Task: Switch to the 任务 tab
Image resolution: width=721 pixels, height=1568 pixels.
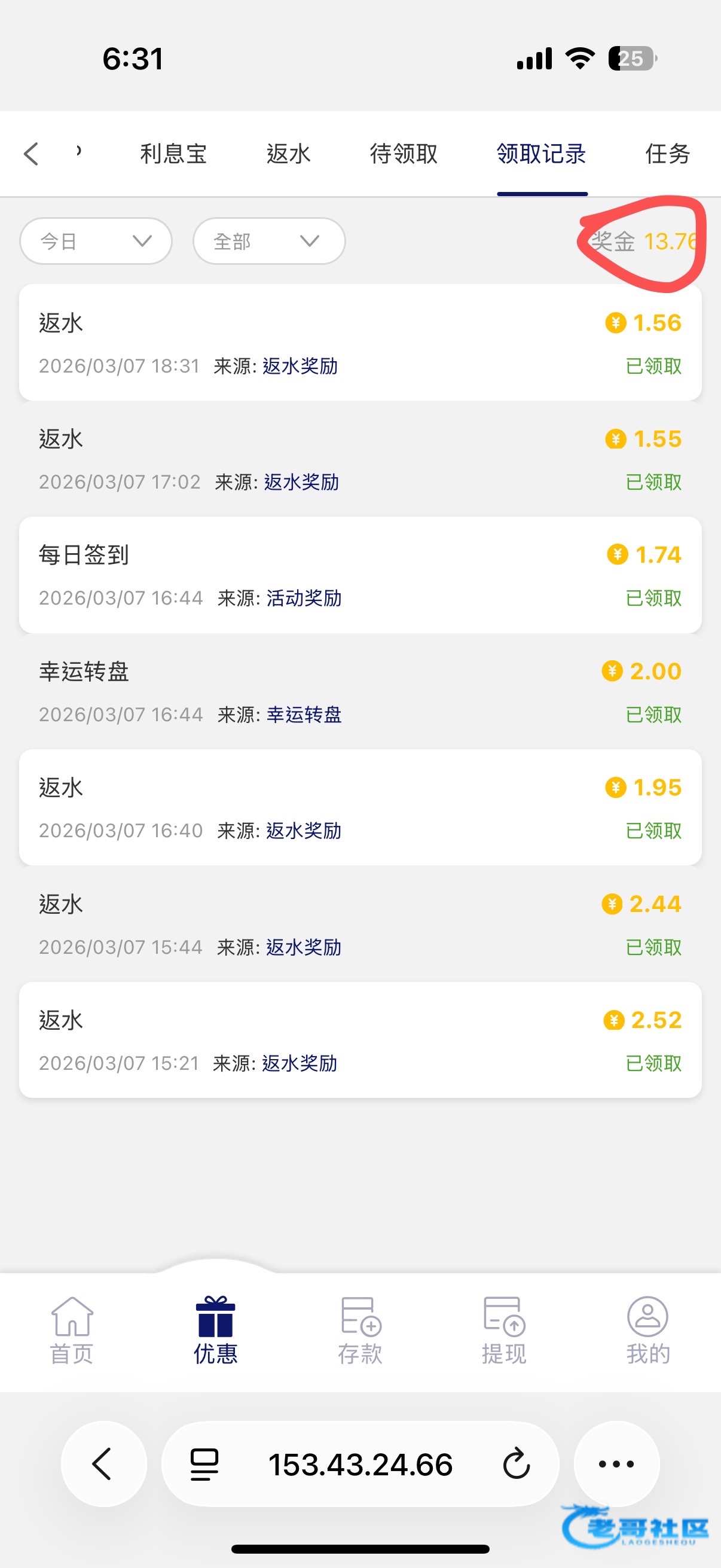Action: point(667,154)
